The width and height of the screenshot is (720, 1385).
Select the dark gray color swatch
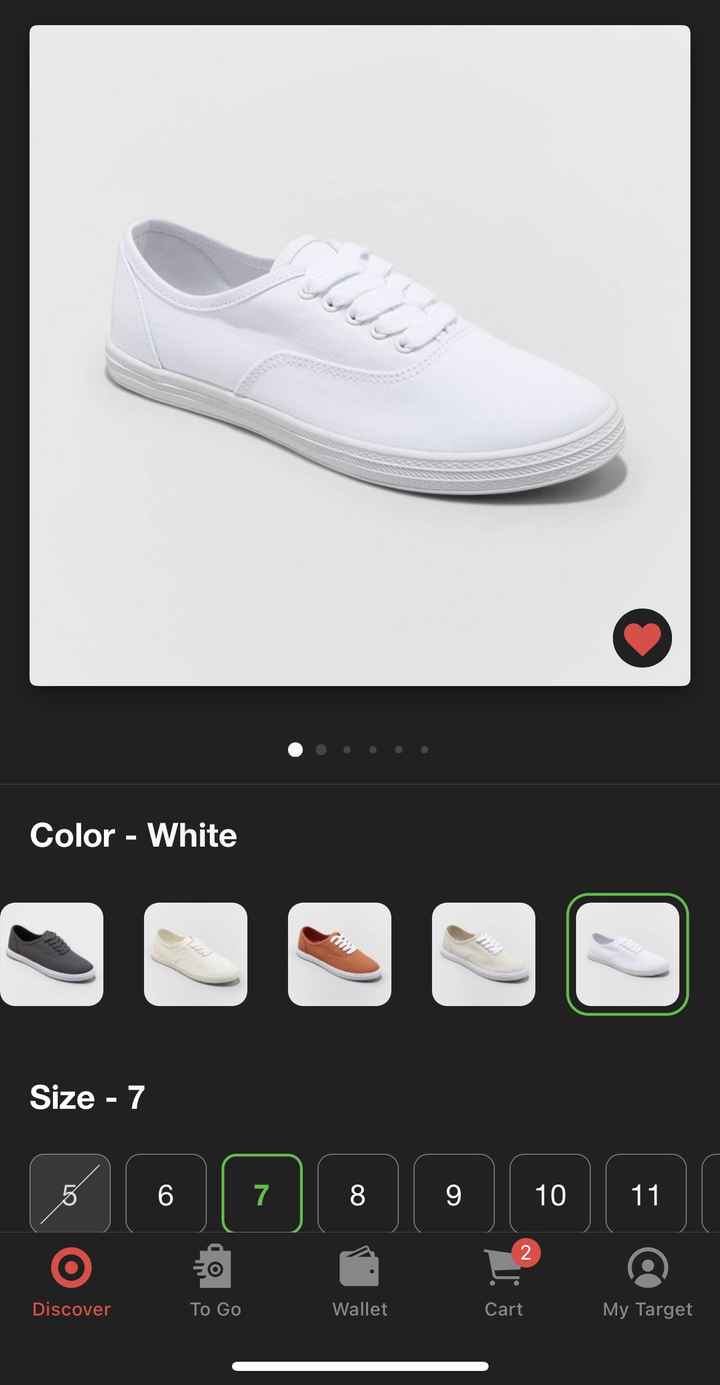coord(51,954)
